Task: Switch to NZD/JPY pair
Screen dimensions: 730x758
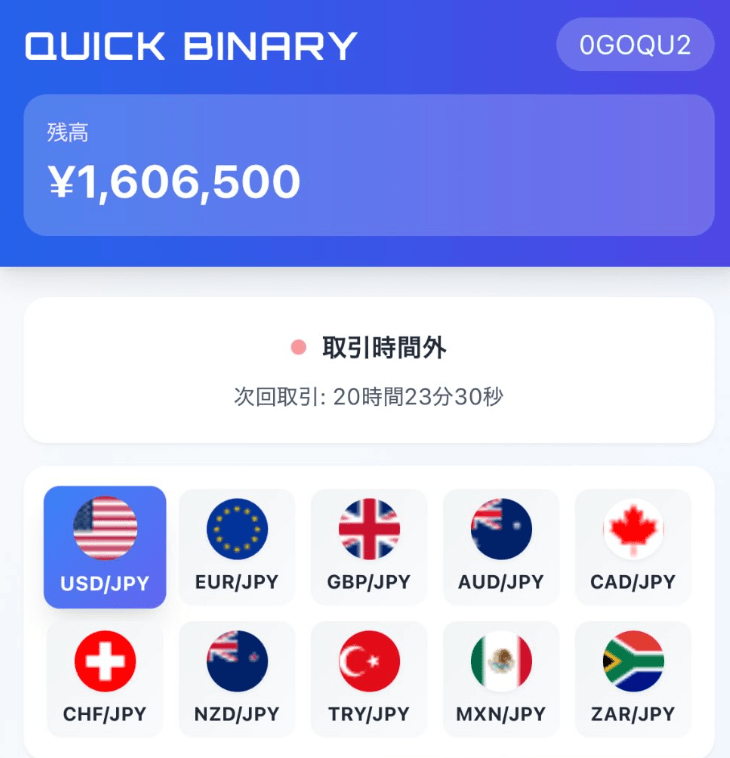Action: [237, 679]
